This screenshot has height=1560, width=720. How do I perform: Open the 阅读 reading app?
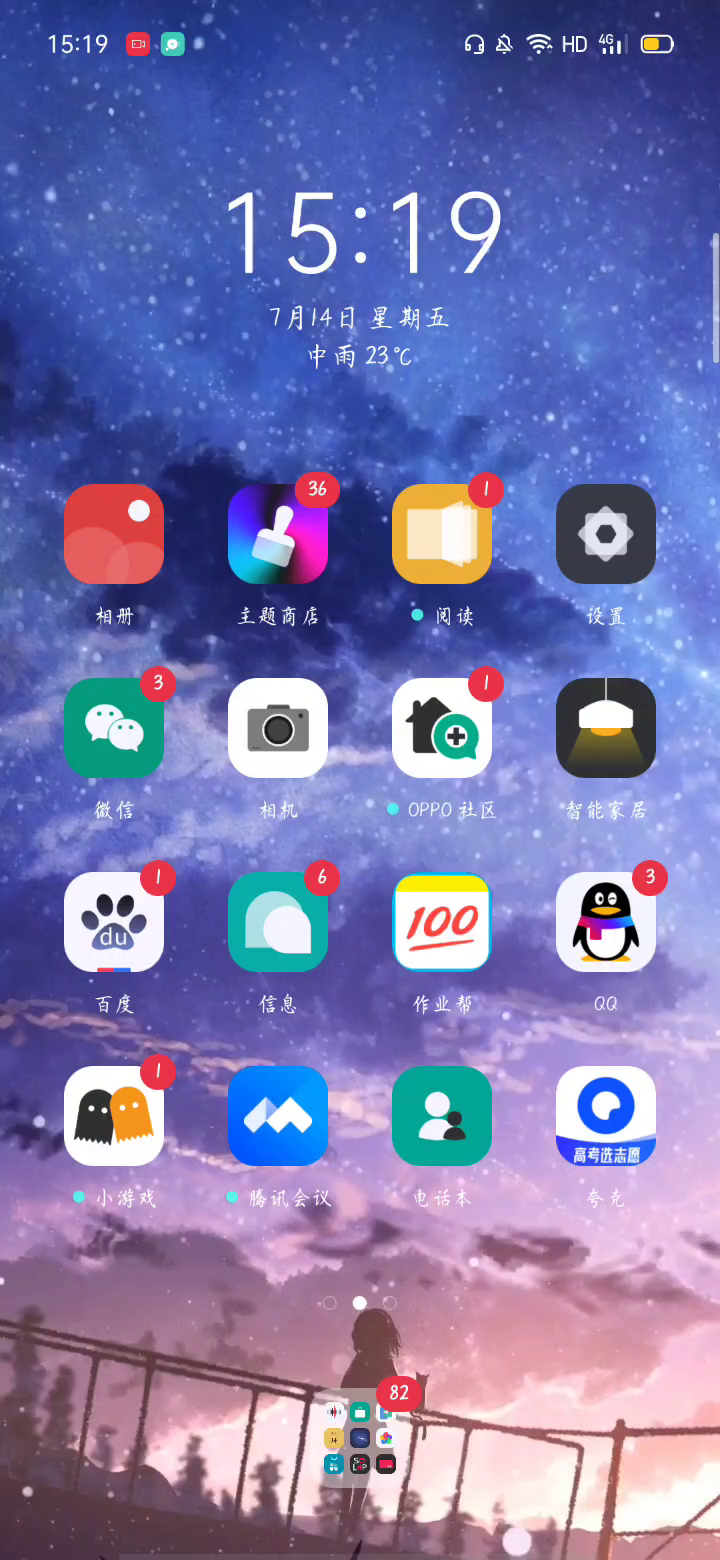click(442, 534)
